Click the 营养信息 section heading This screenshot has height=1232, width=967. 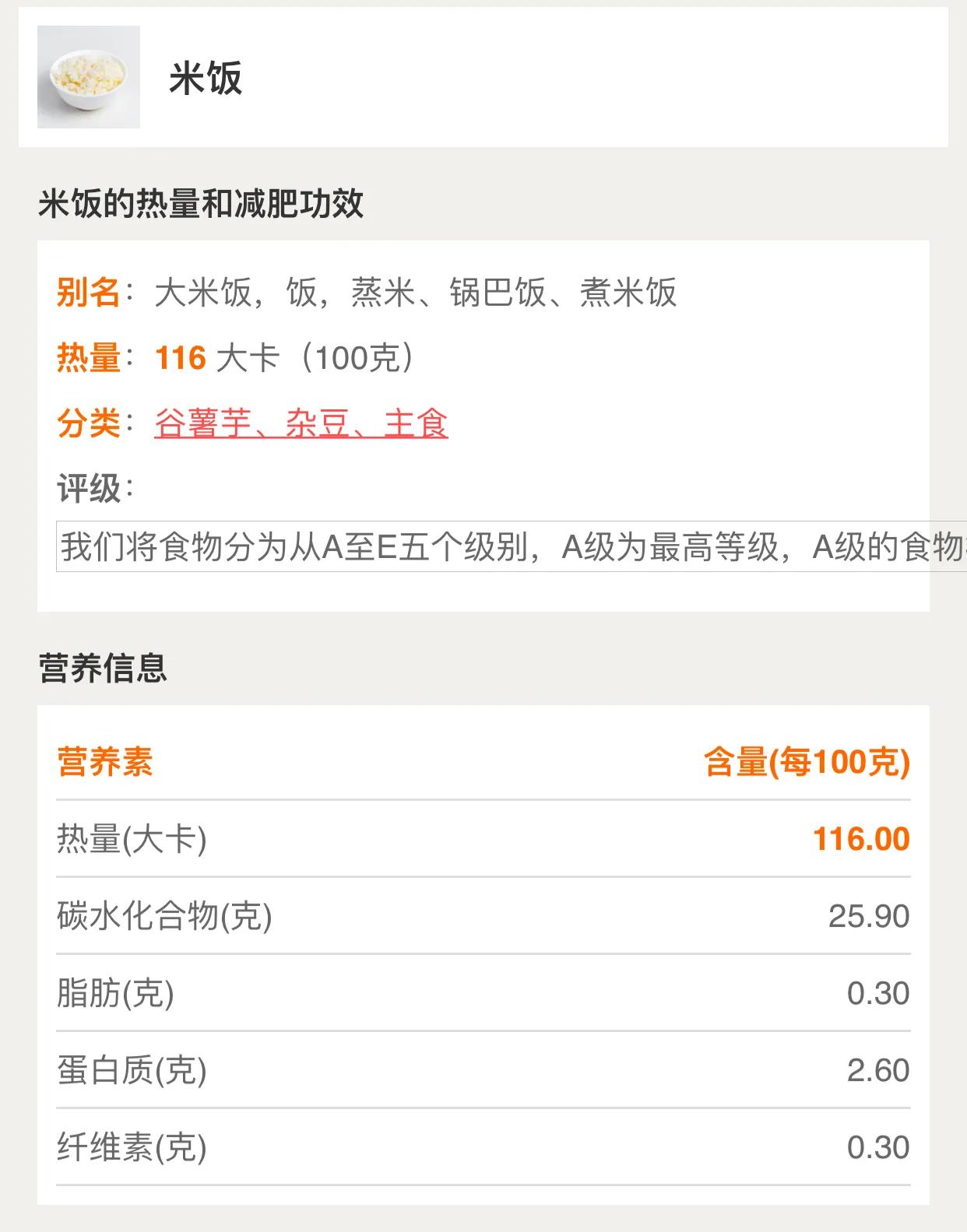point(106,668)
